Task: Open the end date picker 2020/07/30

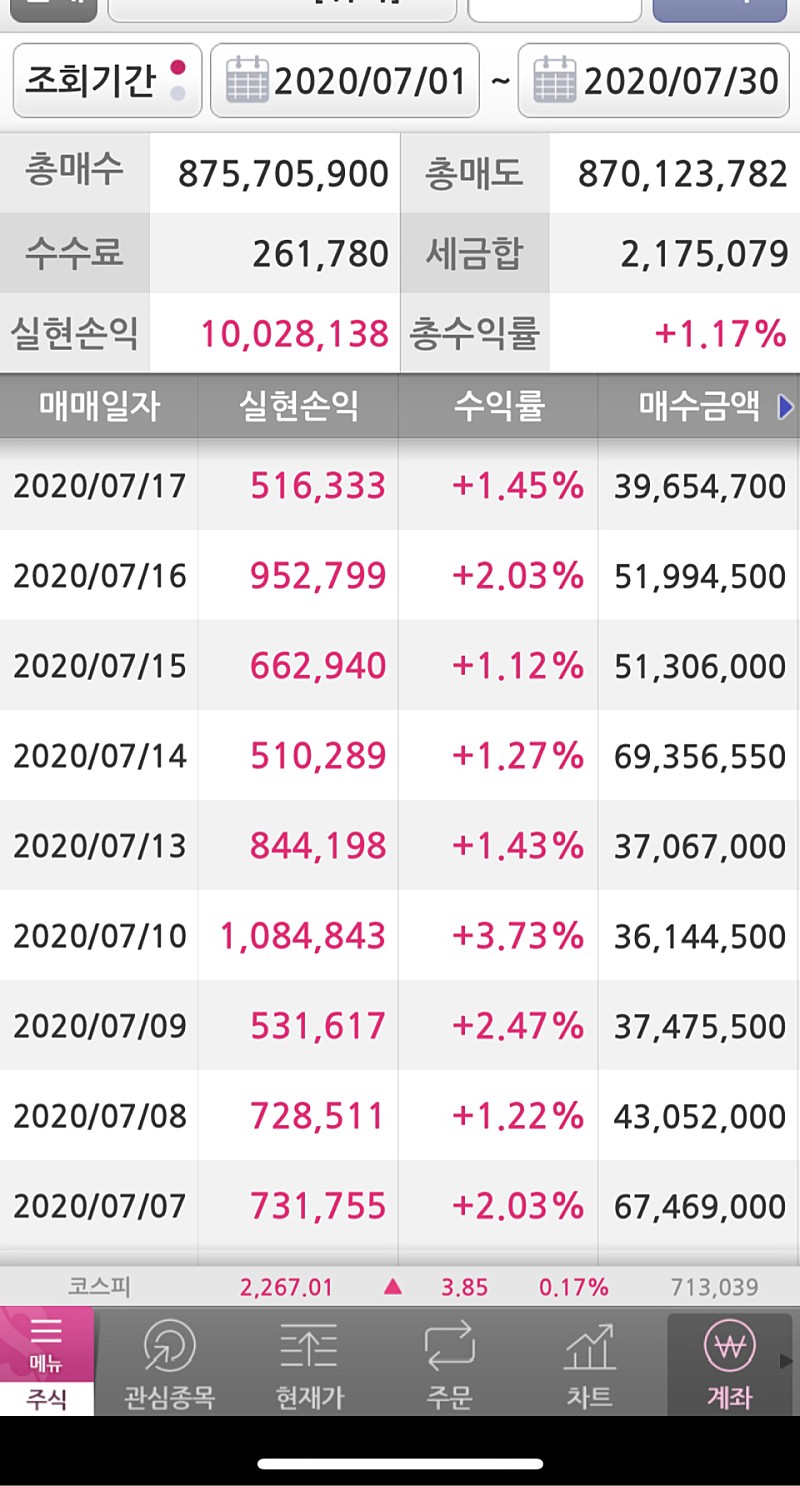Action: [655, 81]
